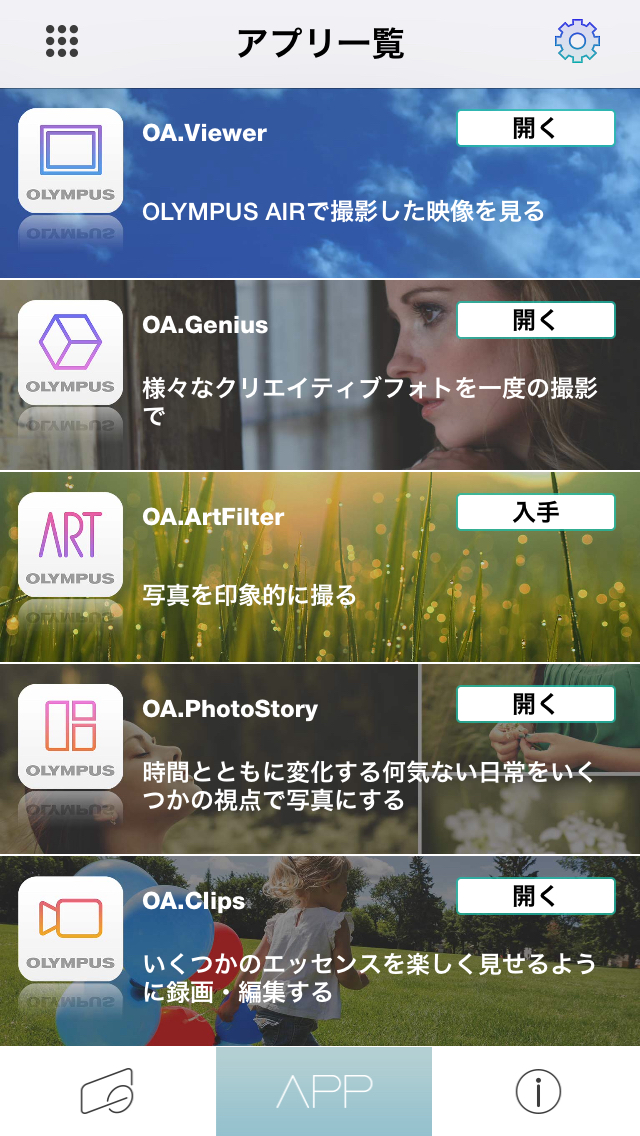
Task: Switch to the APP tab
Action: 324,1091
